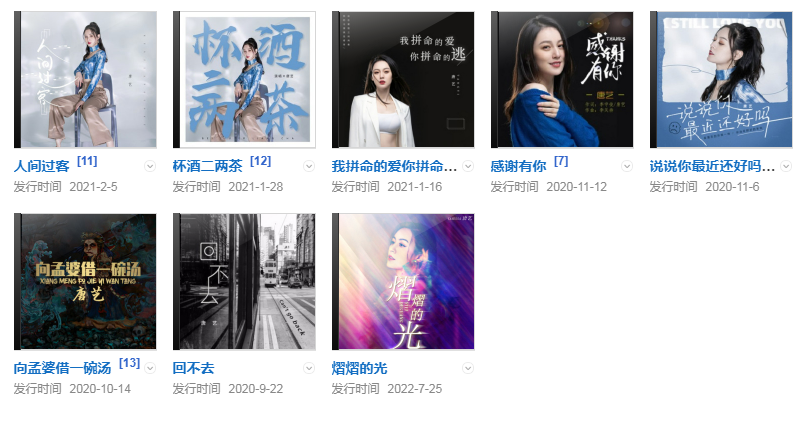Follow reference link [13] beside 向孟婆借一碗汤

(129, 363)
